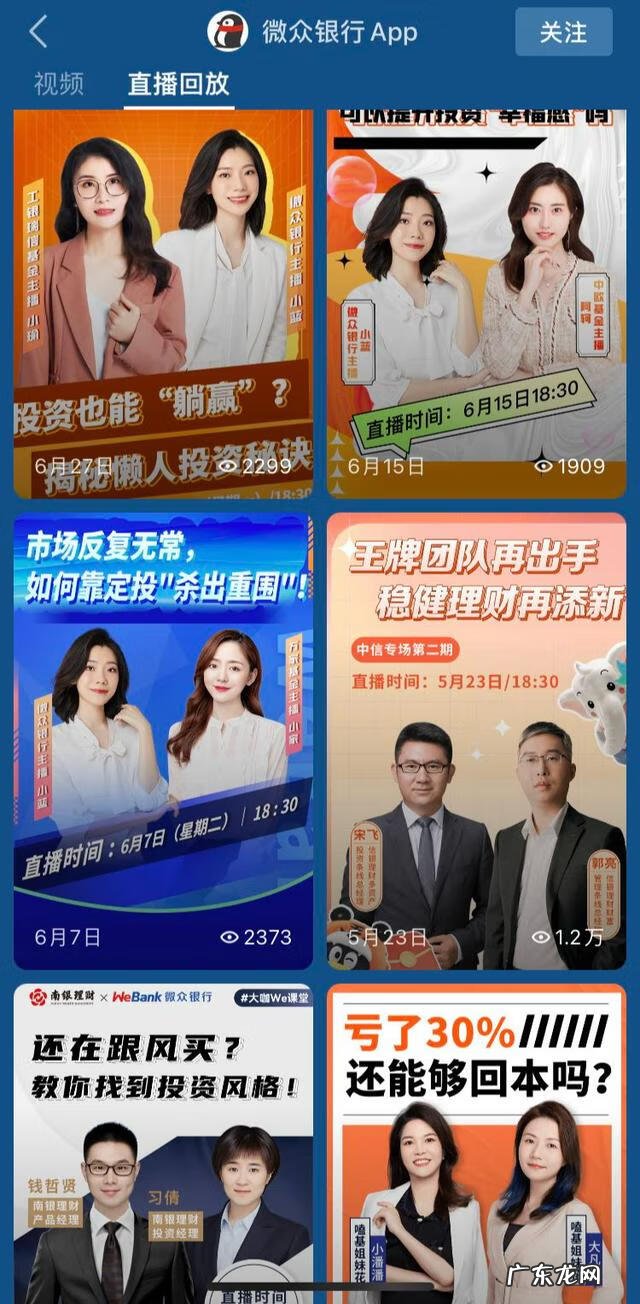Open the 5月23日 稳健理财 replay card
The height and width of the screenshot is (1304, 640).
(476, 740)
